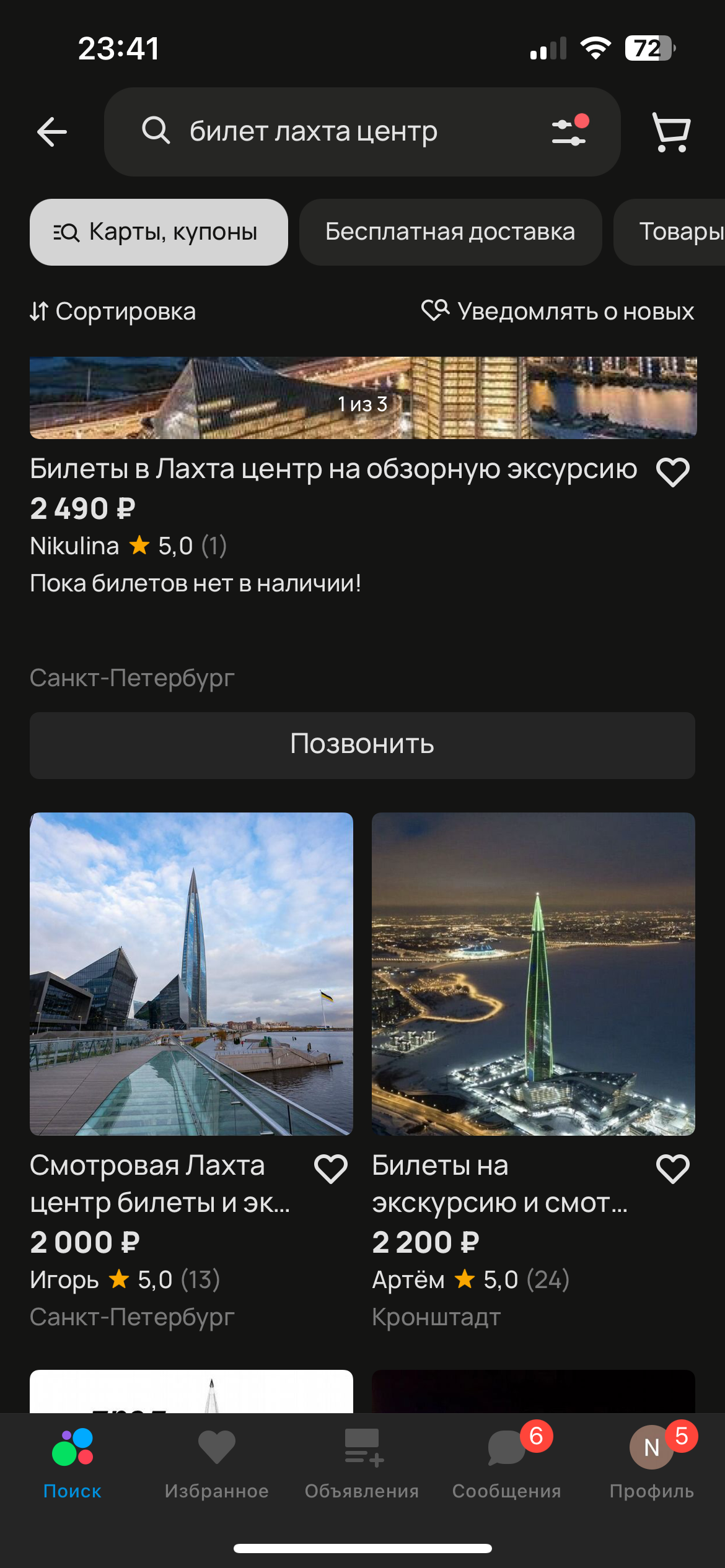
Task: Switch to the Объявления tab
Action: 362,1461
